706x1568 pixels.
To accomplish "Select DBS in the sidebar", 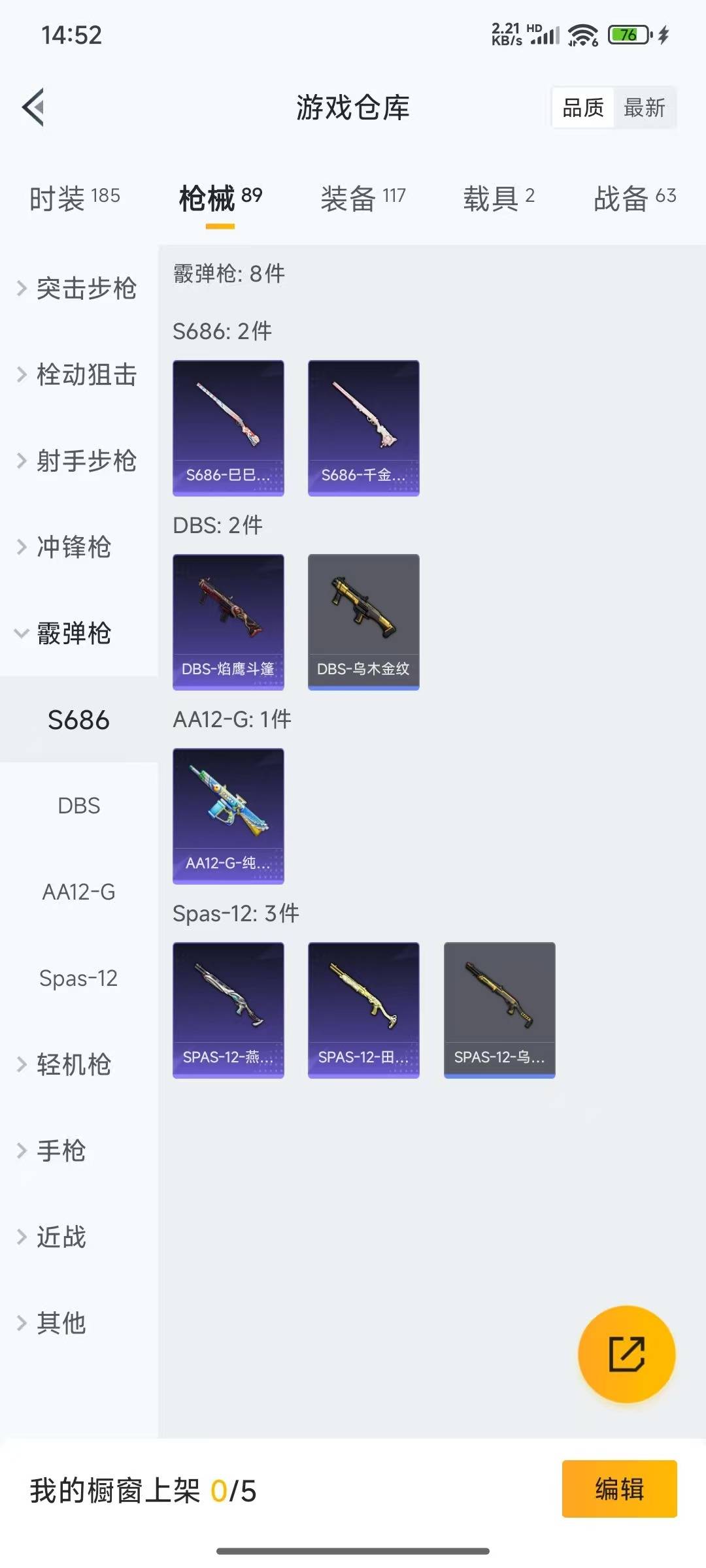I will (x=78, y=806).
